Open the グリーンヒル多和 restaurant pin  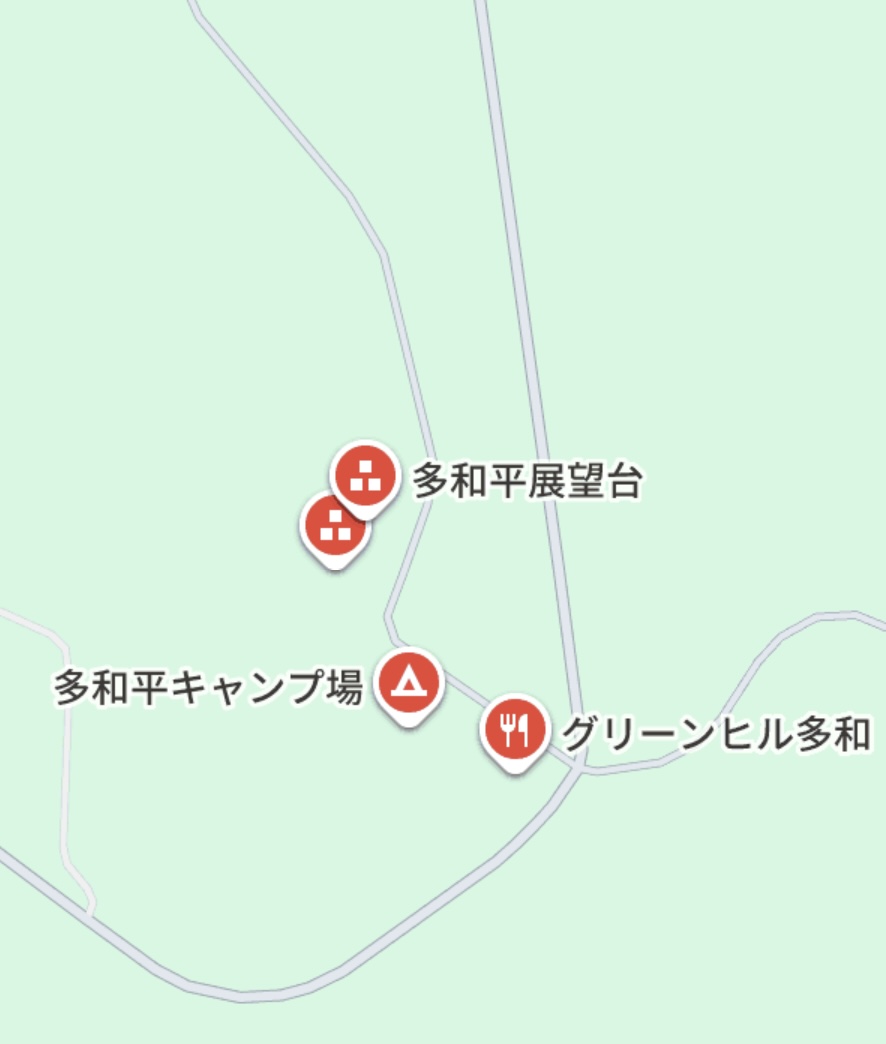click(514, 731)
